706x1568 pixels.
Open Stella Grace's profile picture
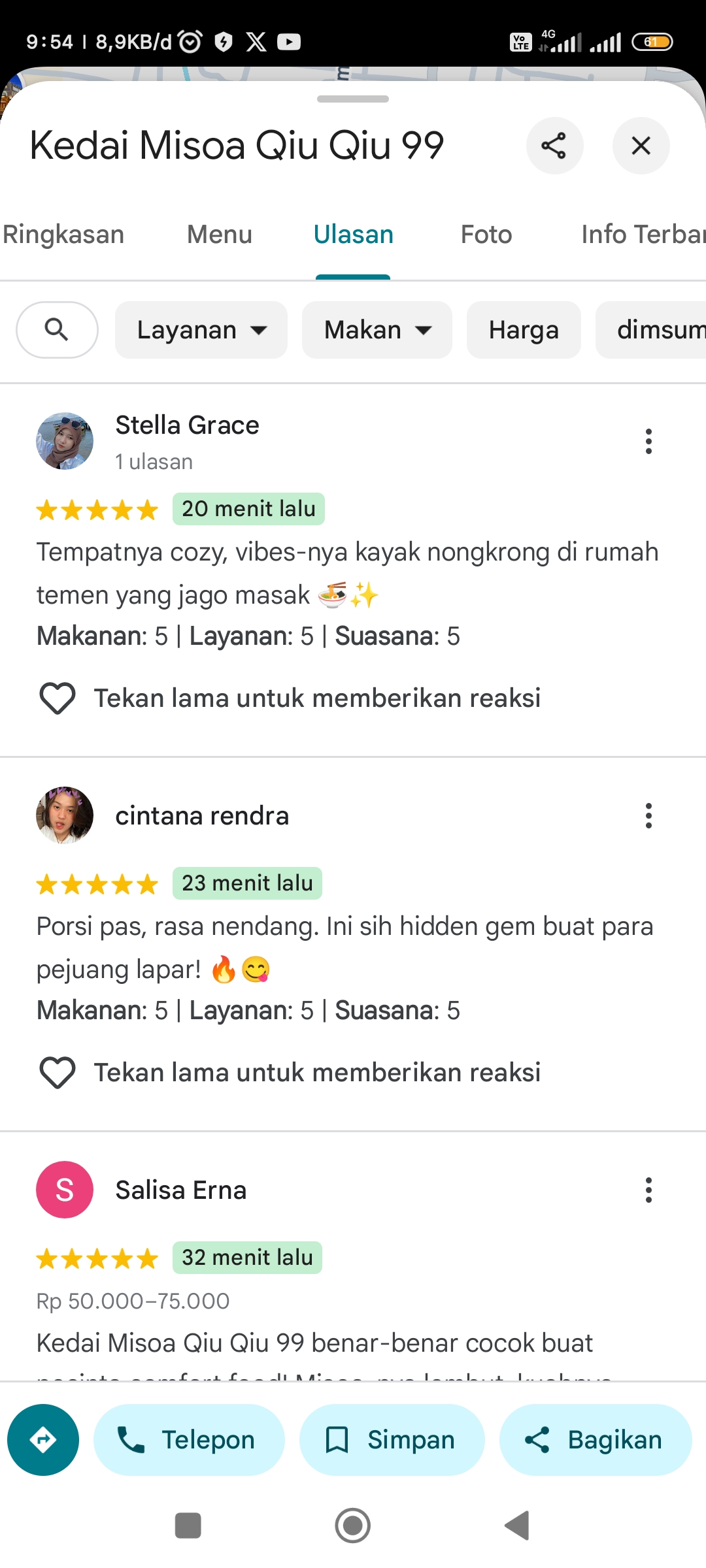(65, 441)
